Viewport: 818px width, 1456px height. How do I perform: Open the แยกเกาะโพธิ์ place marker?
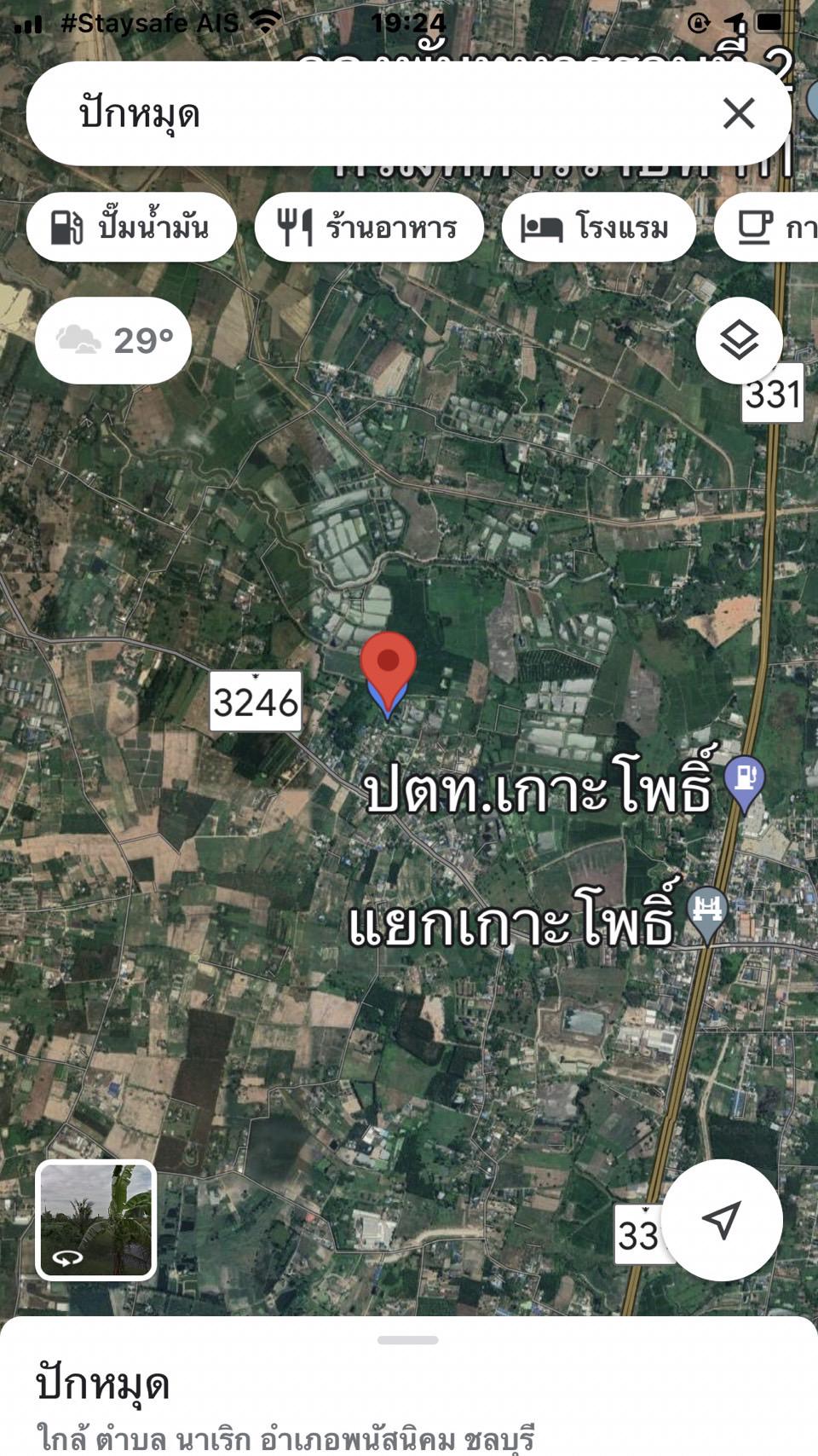pyautogui.click(x=706, y=915)
